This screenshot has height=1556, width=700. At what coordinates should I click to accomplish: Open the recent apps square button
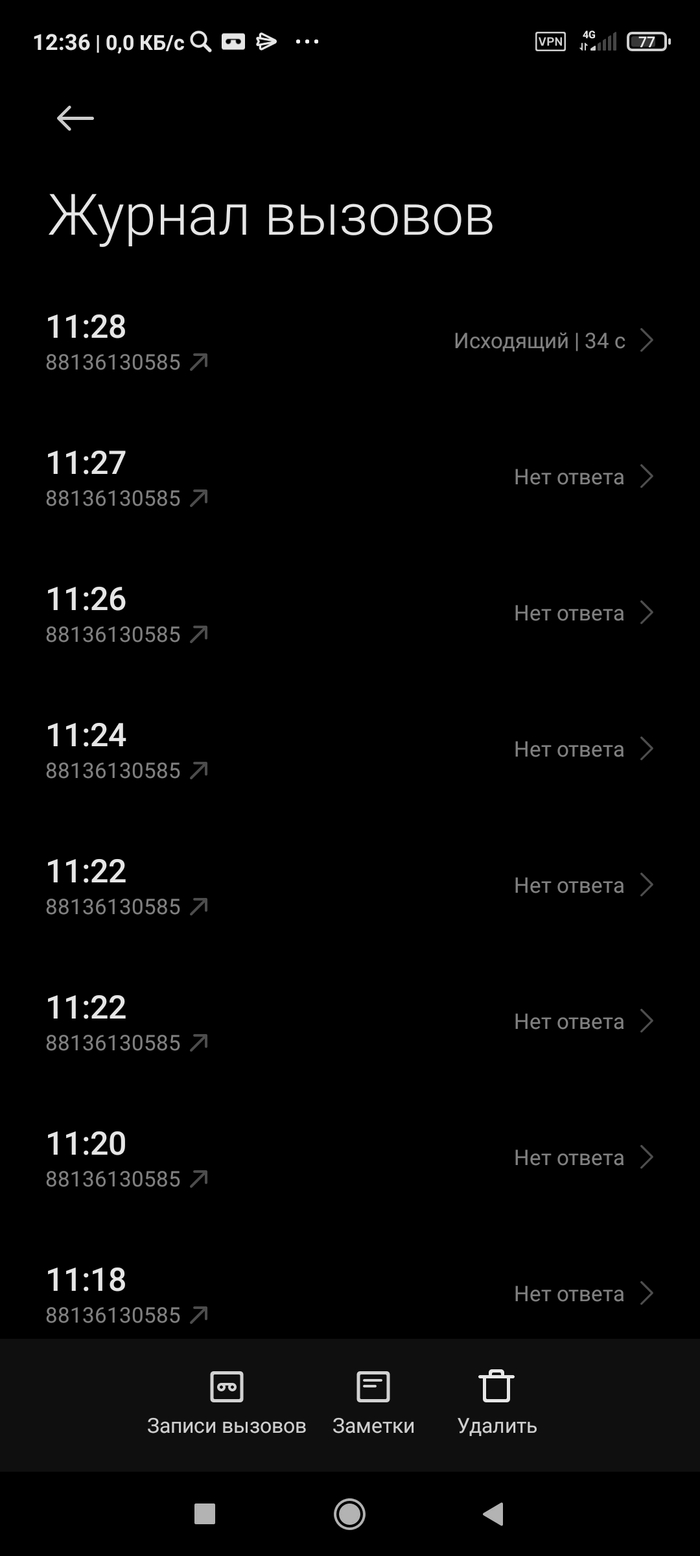(x=205, y=1514)
